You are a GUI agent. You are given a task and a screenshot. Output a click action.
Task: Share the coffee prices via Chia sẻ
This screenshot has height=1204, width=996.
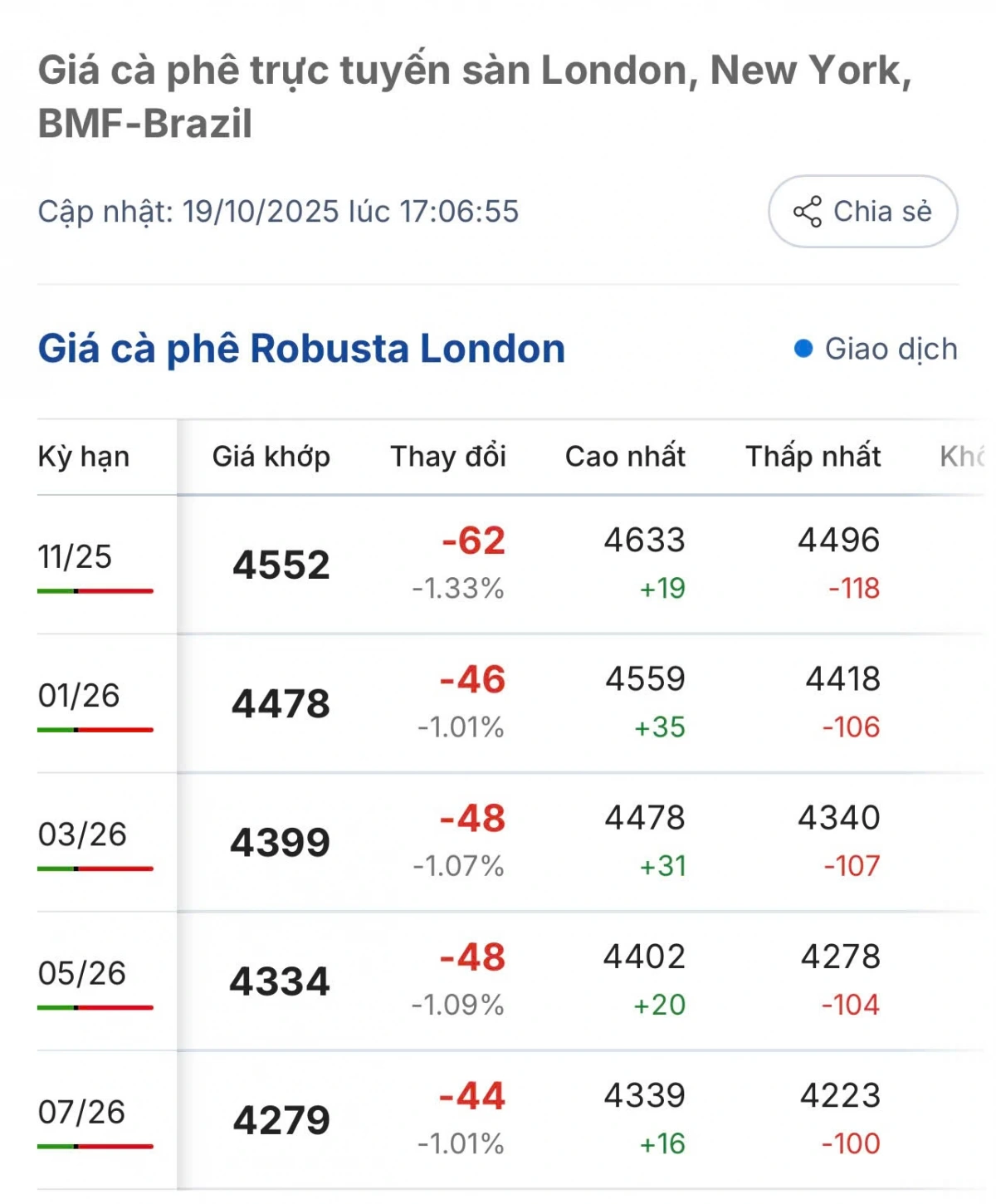point(862,212)
